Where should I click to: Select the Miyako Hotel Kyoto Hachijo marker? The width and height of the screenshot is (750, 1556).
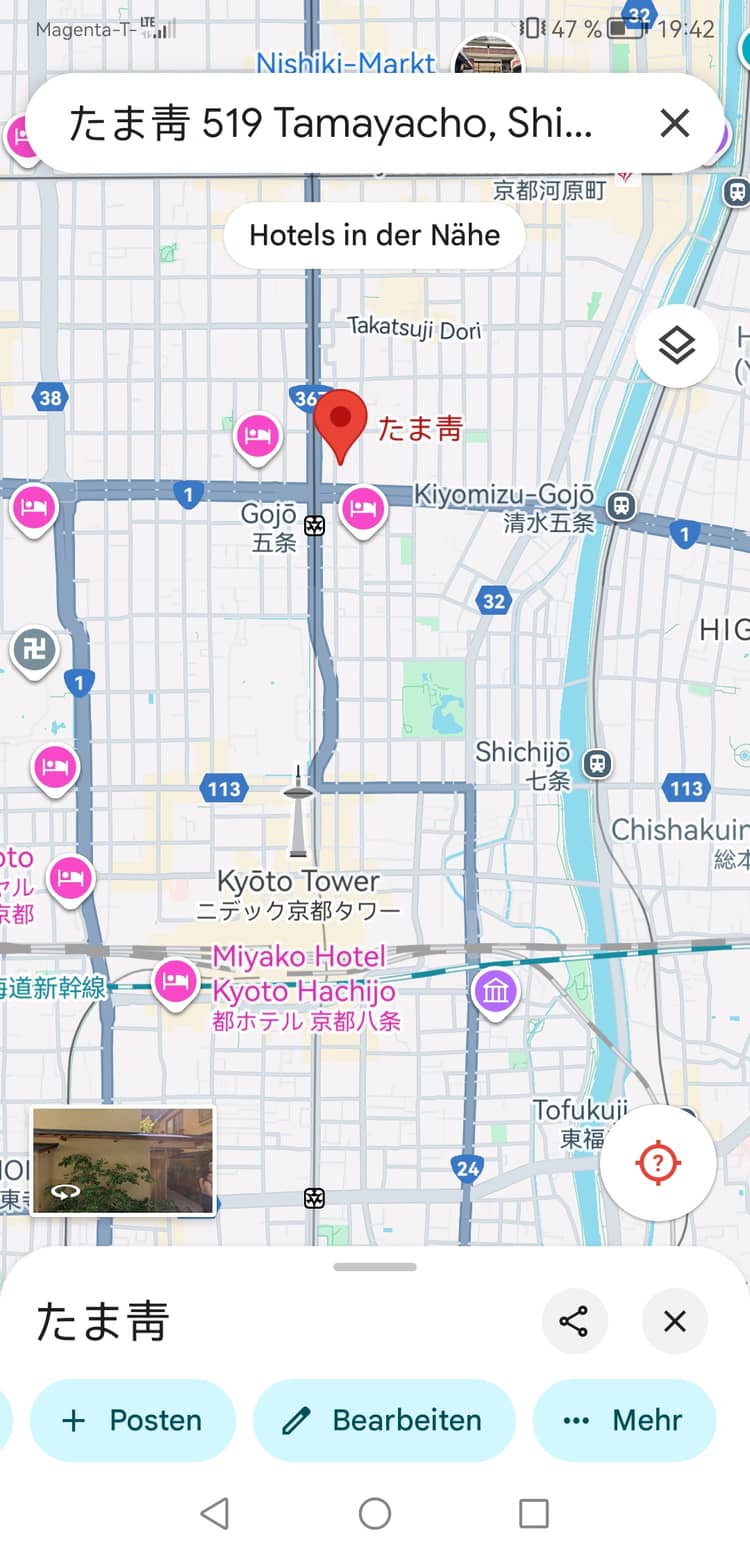click(176, 981)
